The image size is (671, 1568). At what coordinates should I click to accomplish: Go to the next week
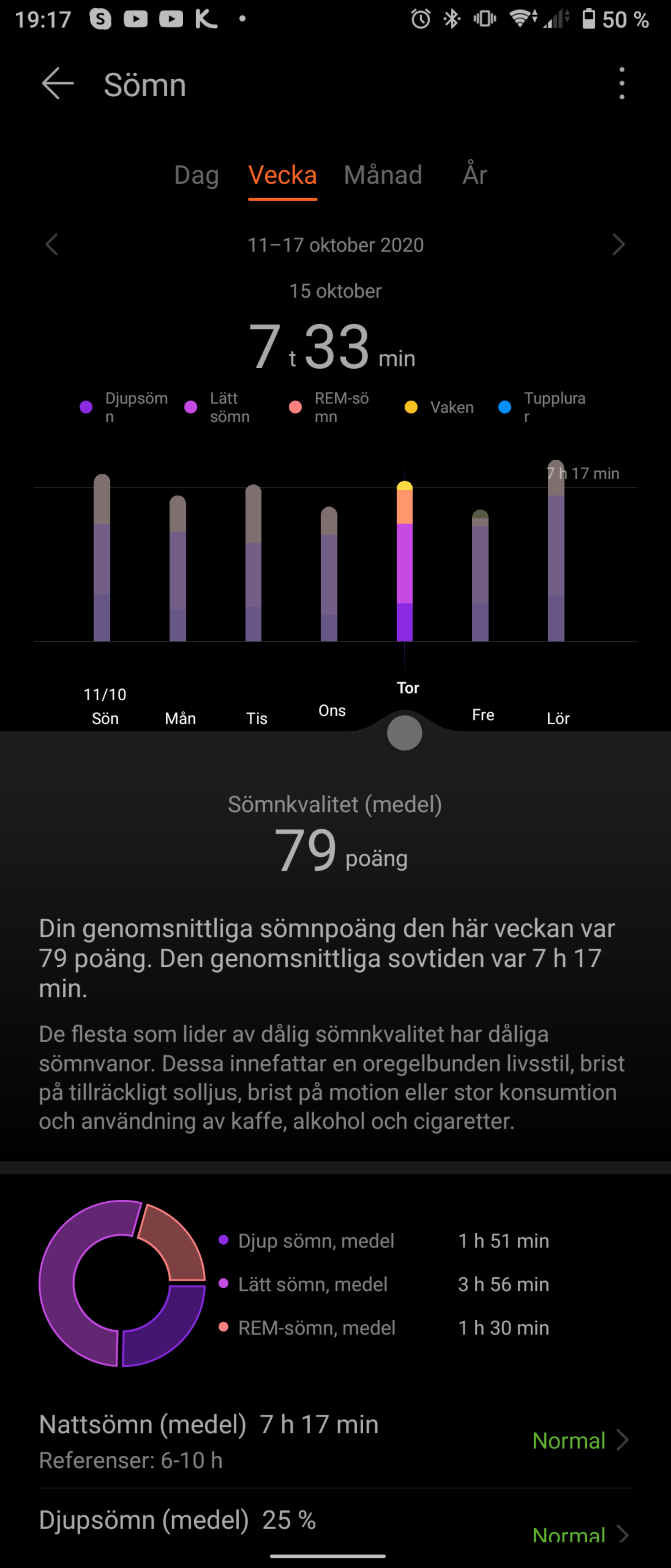(x=618, y=245)
